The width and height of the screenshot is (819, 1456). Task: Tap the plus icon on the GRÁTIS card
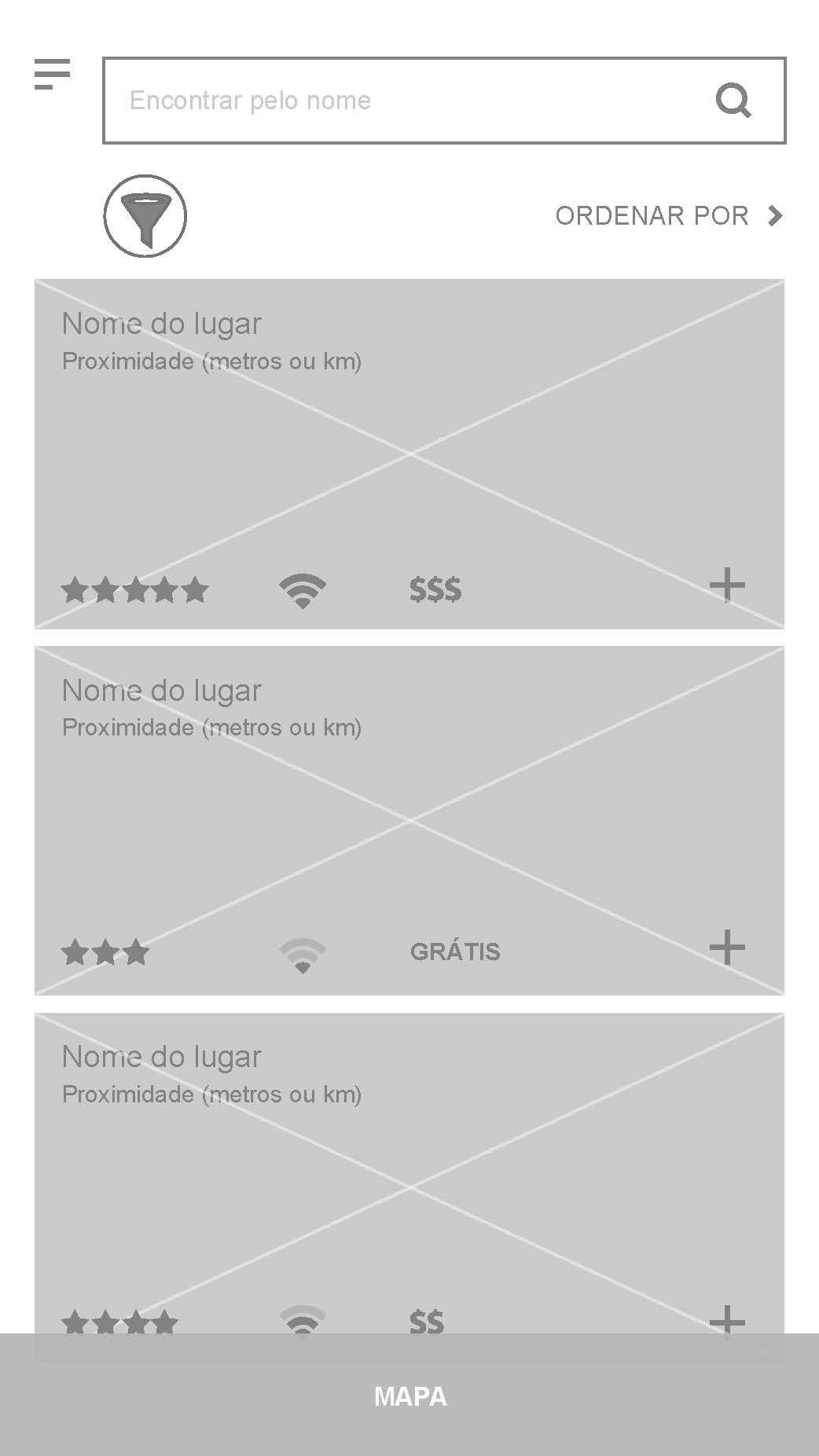click(727, 948)
